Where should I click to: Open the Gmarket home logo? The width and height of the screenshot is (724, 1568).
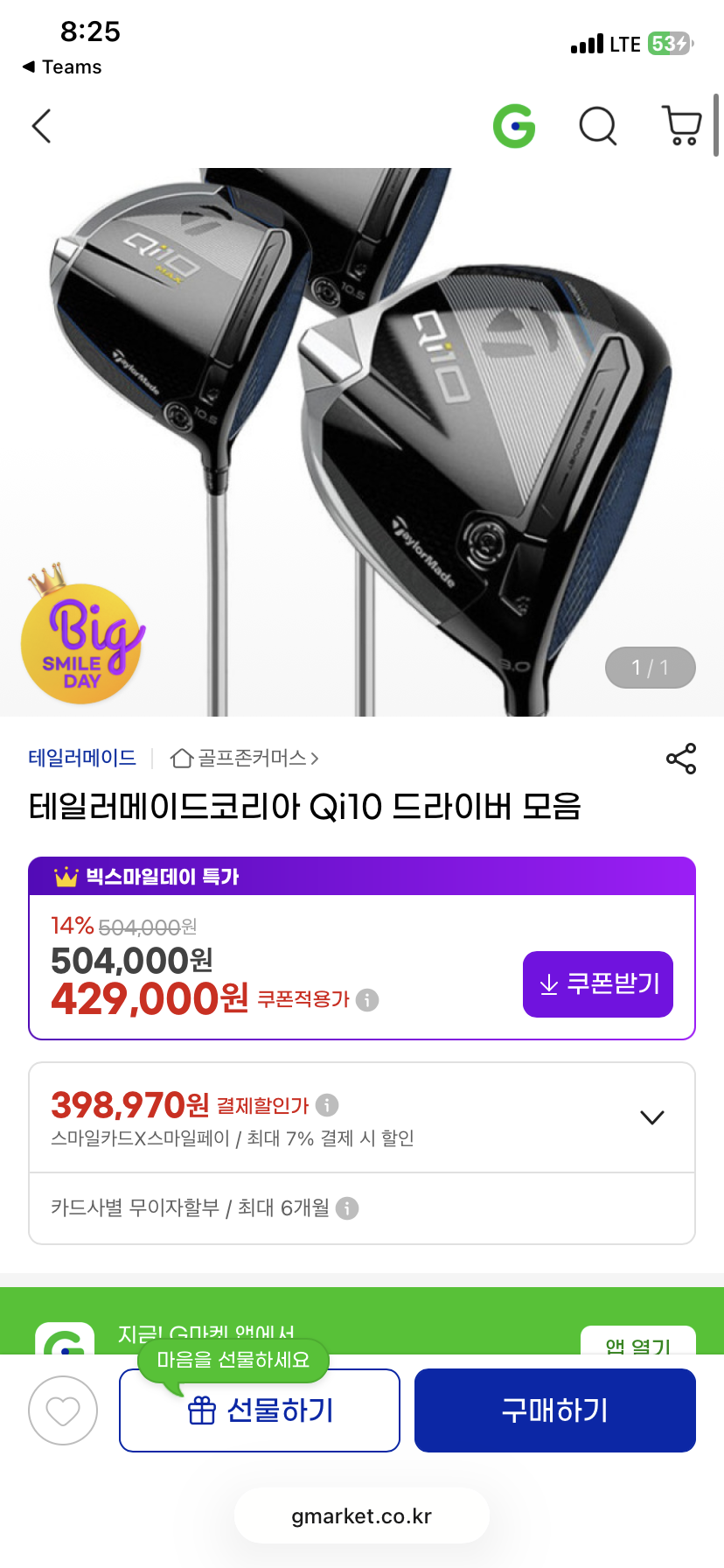click(514, 126)
